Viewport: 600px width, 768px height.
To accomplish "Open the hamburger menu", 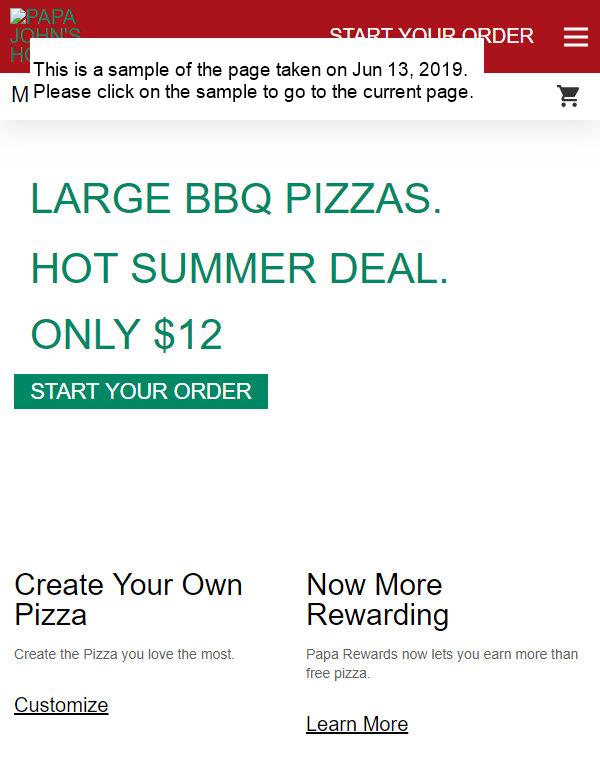I will [x=575, y=37].
